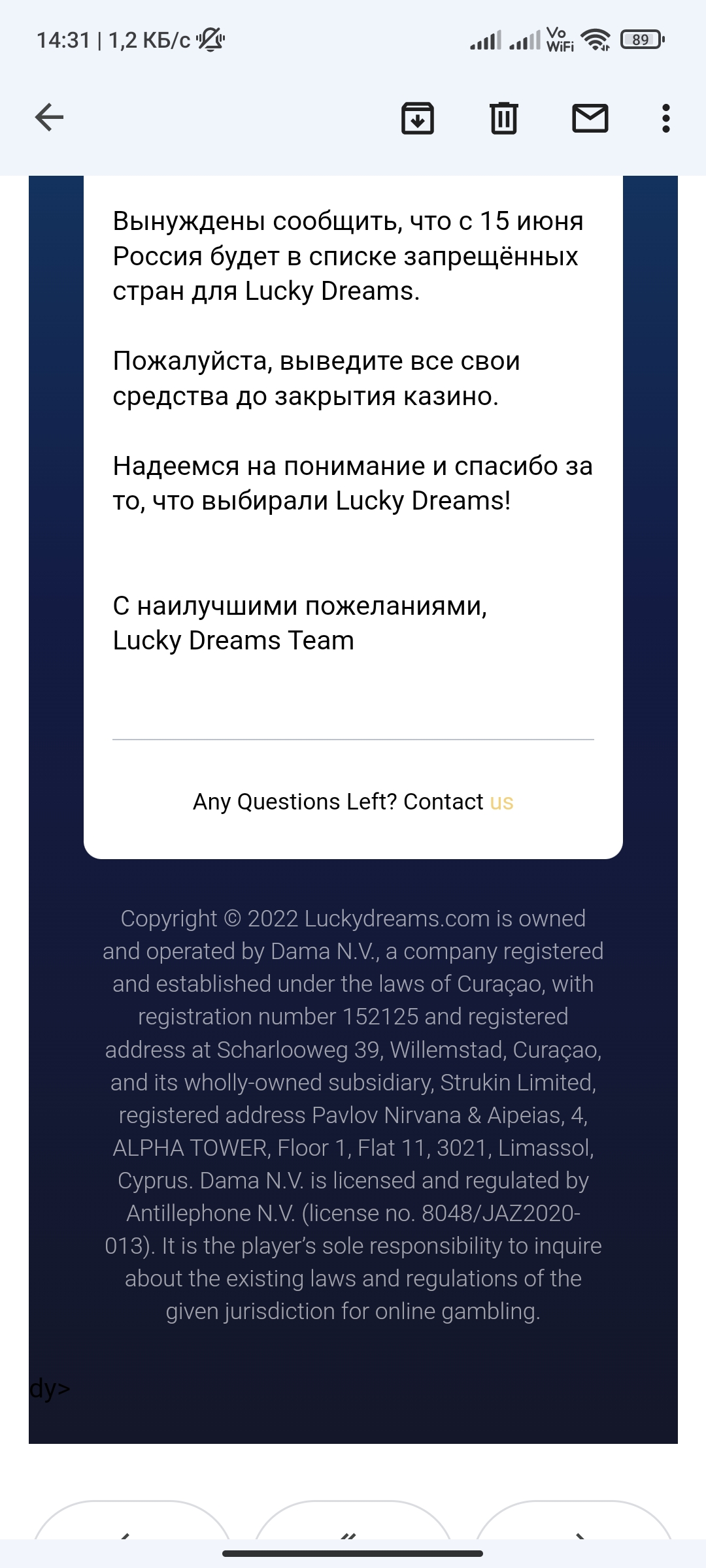Image resolution: width=706 pixels, height=1568 pixels.
Task: Archive this email
Action: click(x=417, y=118)
